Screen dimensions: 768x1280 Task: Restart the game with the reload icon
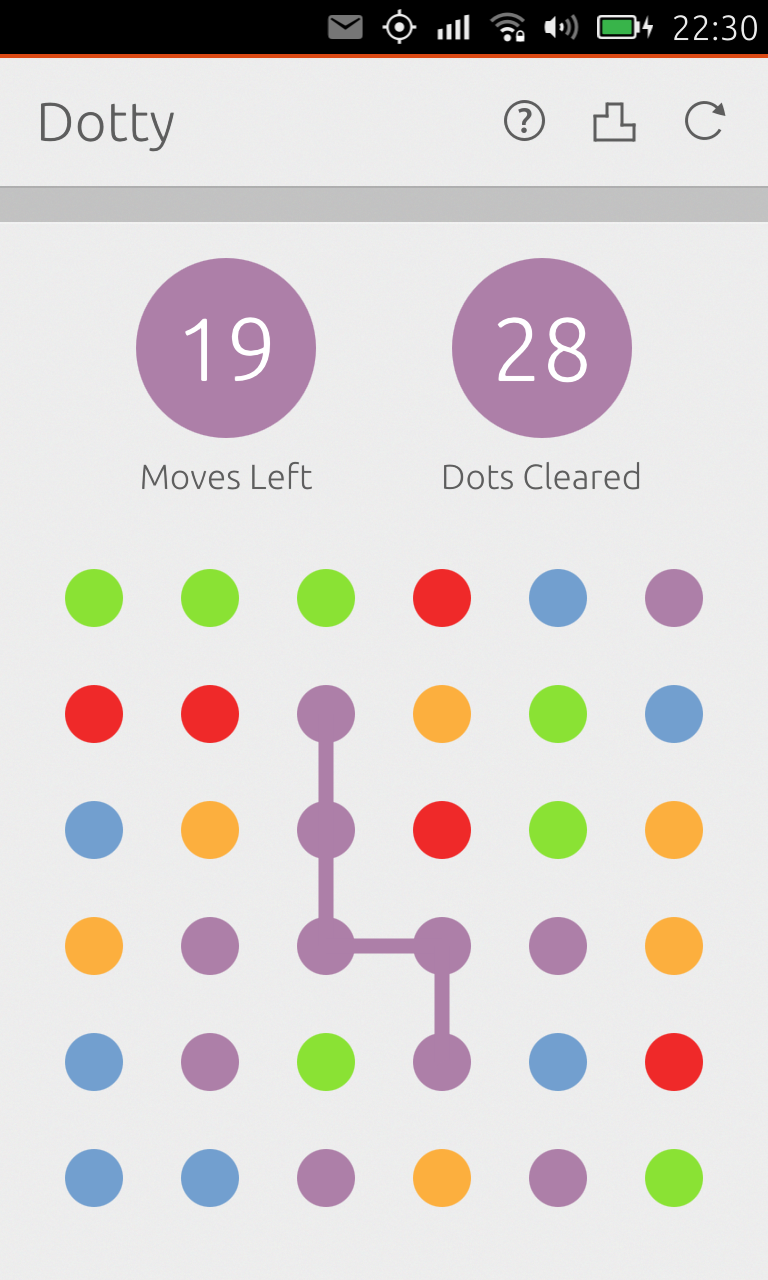704,122
